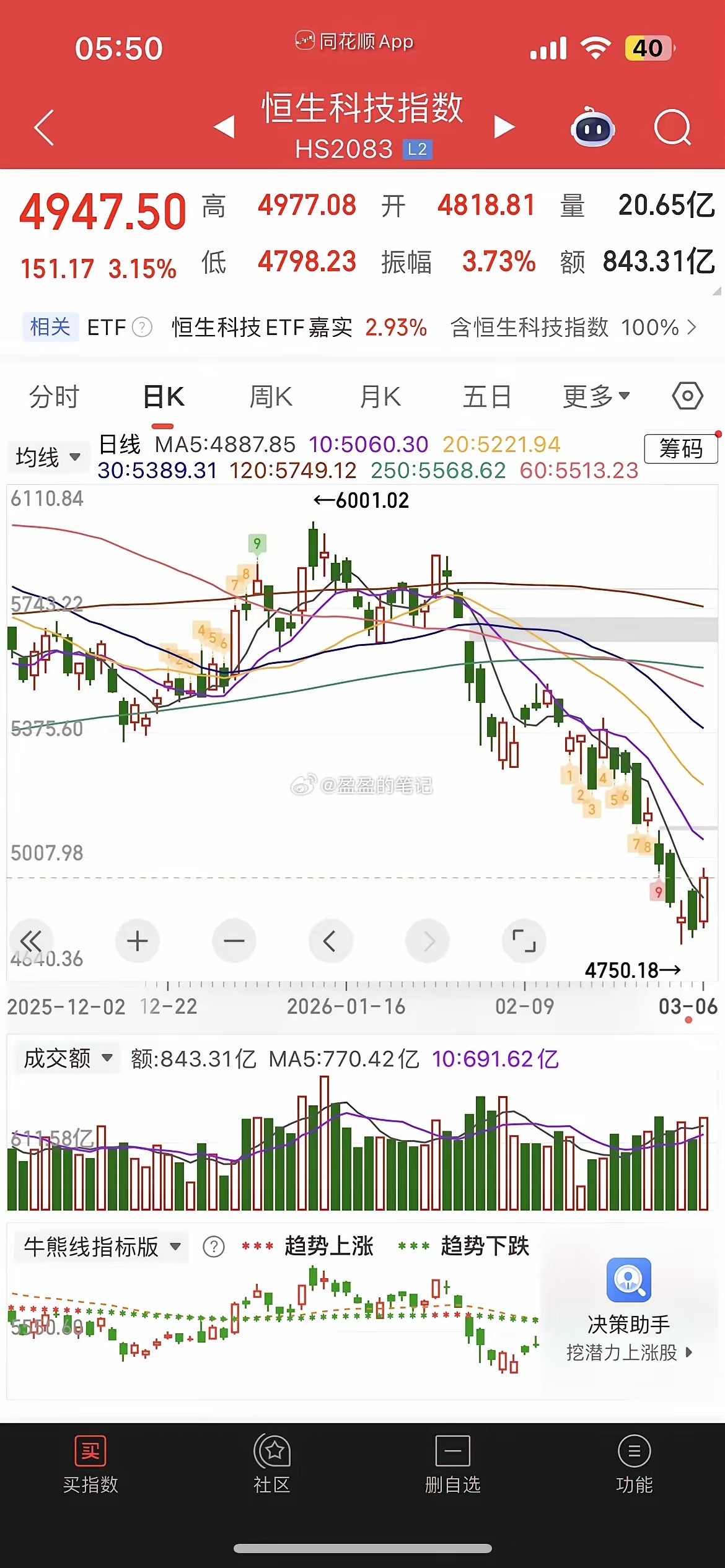
Task: Zoom out of the candlestick chart
Action: pos(234,941)
